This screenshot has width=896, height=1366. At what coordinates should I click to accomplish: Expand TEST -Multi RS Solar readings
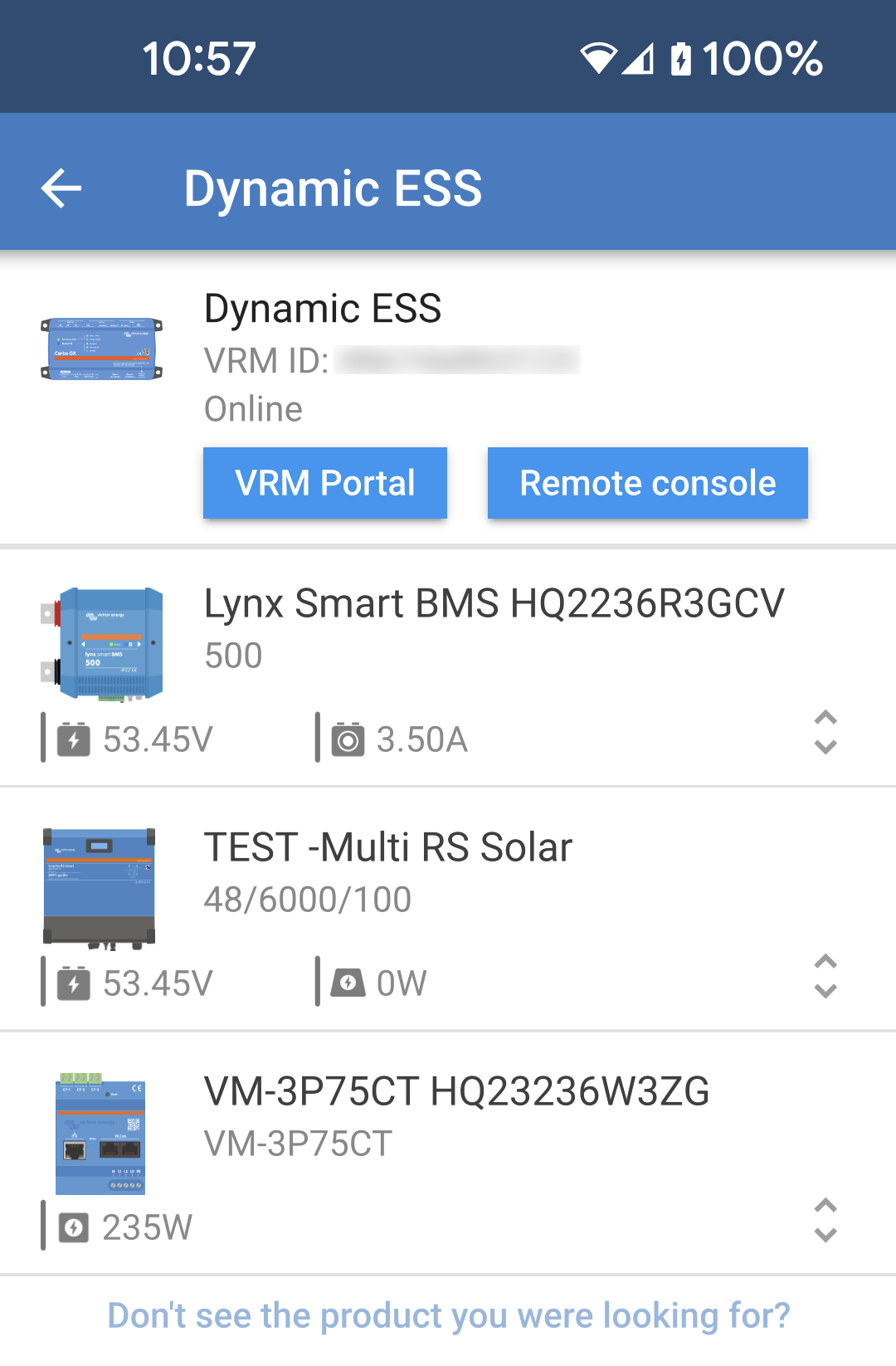point(825,977)
